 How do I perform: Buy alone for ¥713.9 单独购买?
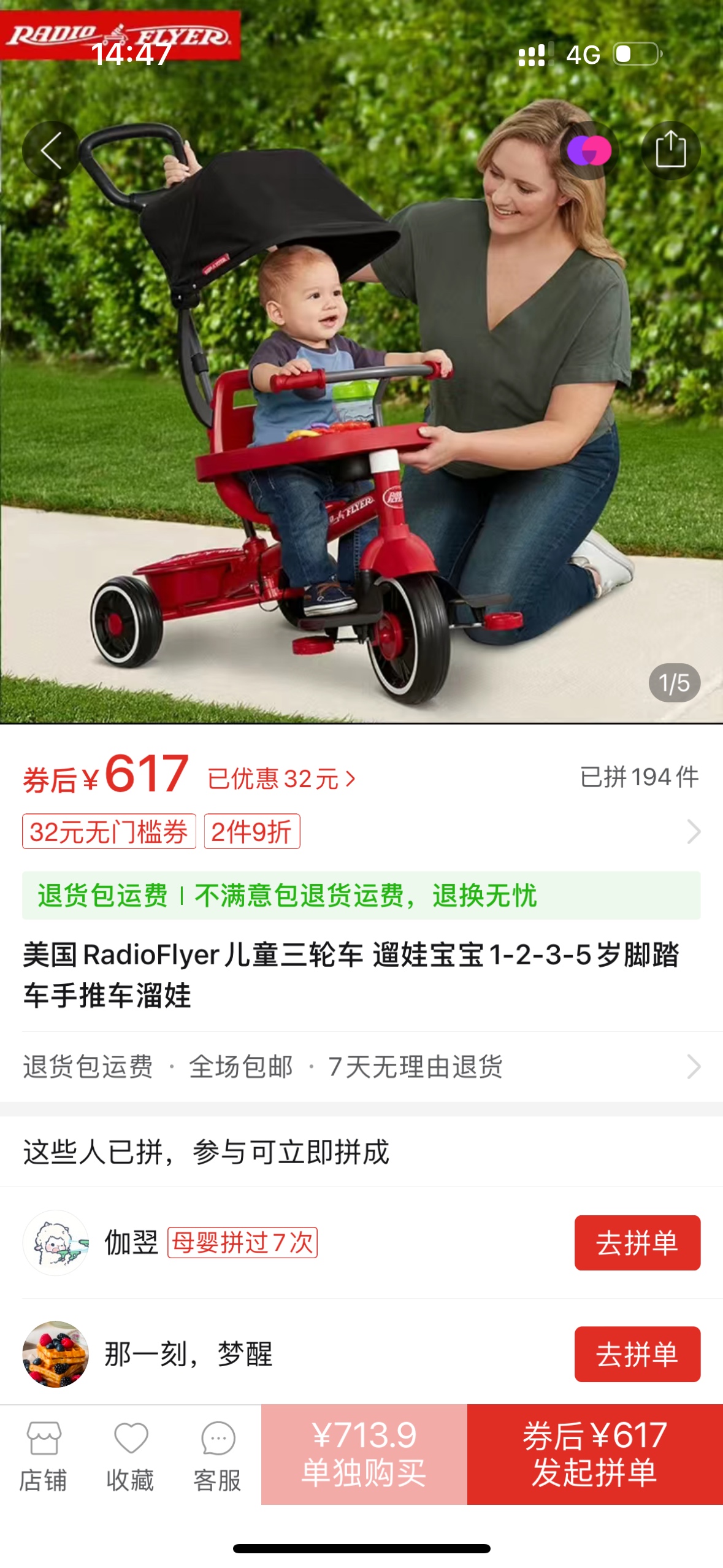pos(364,1454)
